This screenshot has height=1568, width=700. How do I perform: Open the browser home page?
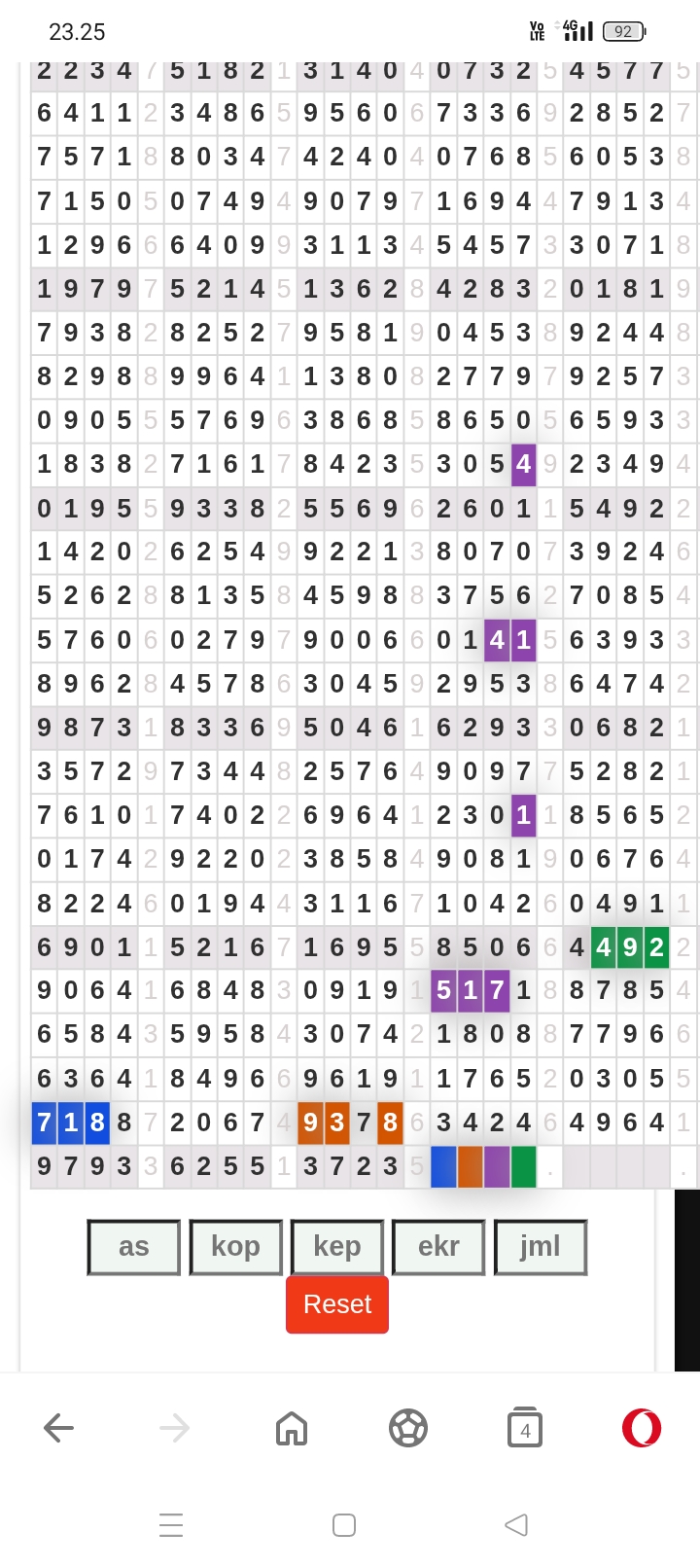292,1428
